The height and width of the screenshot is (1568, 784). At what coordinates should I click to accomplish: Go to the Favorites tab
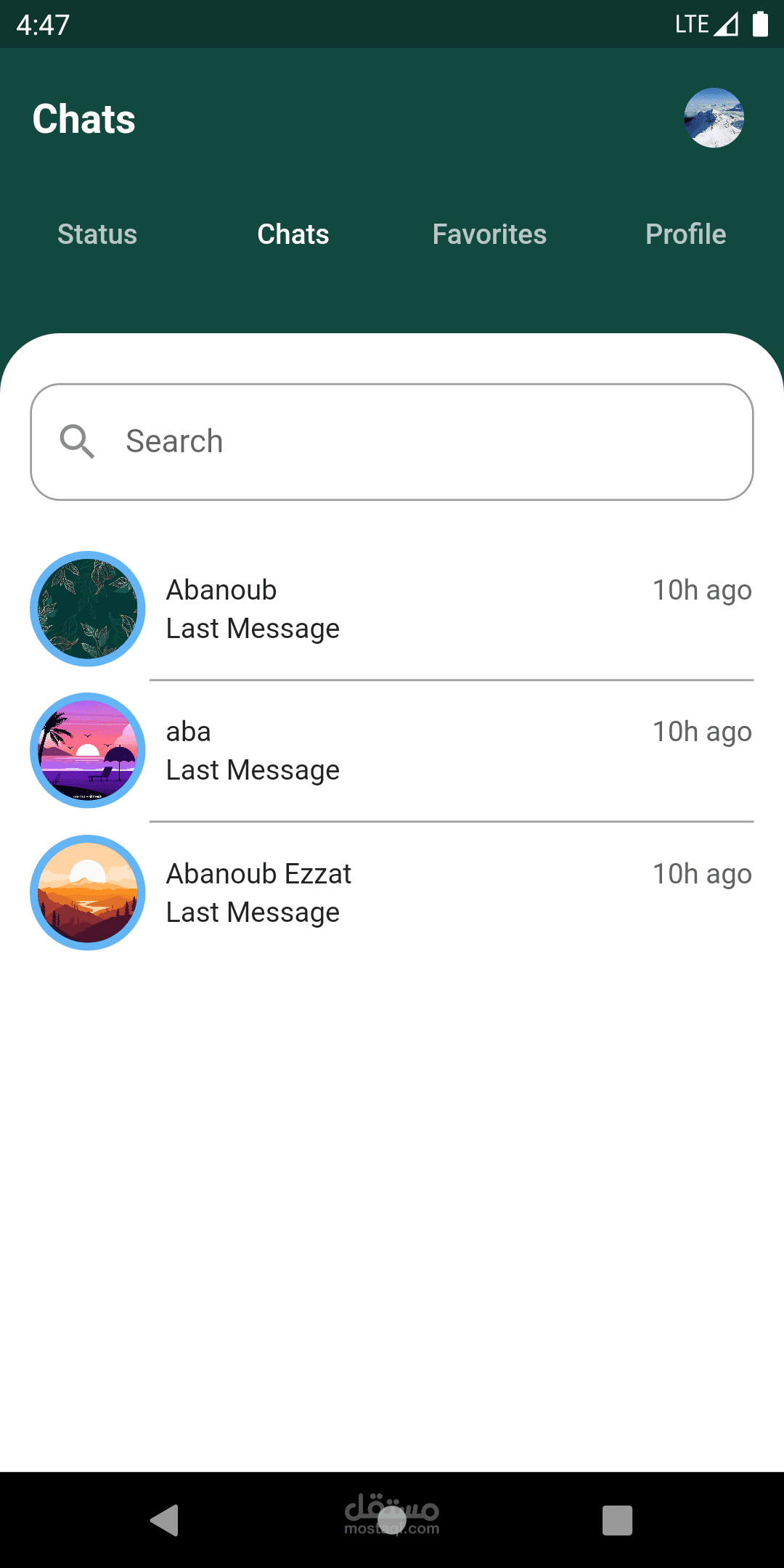coord(489,234)
